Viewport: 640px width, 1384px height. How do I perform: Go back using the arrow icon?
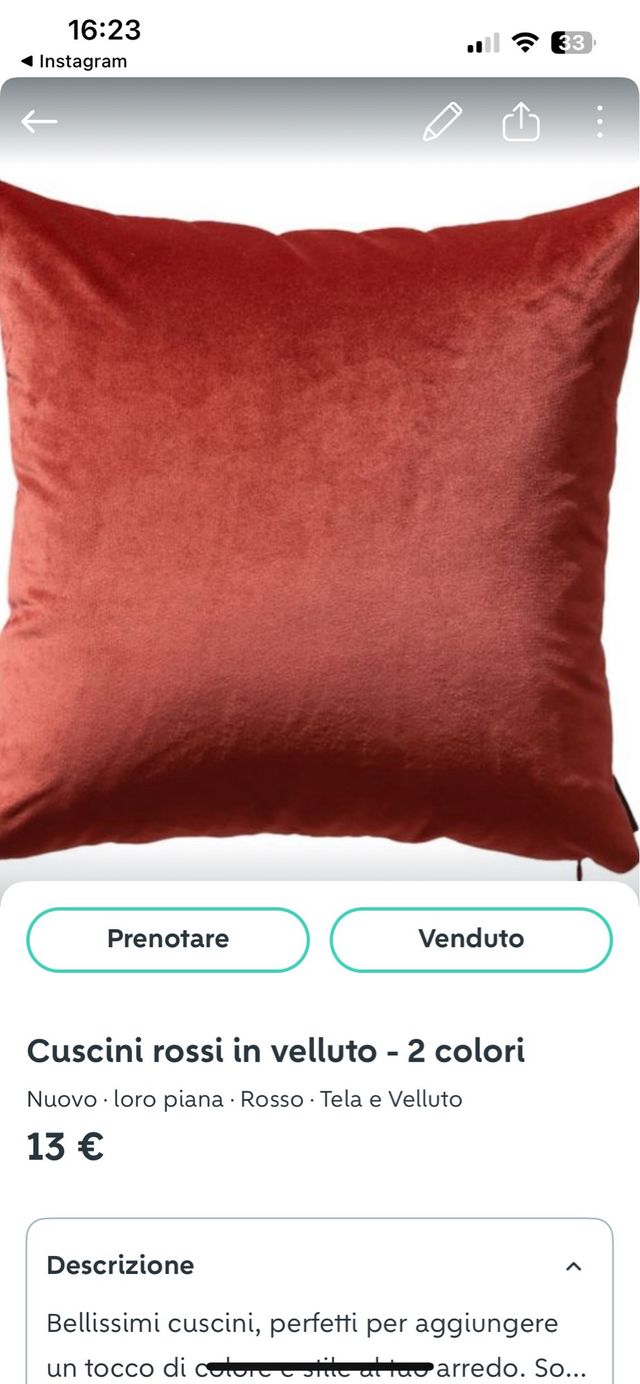click(x=39, y=122)
